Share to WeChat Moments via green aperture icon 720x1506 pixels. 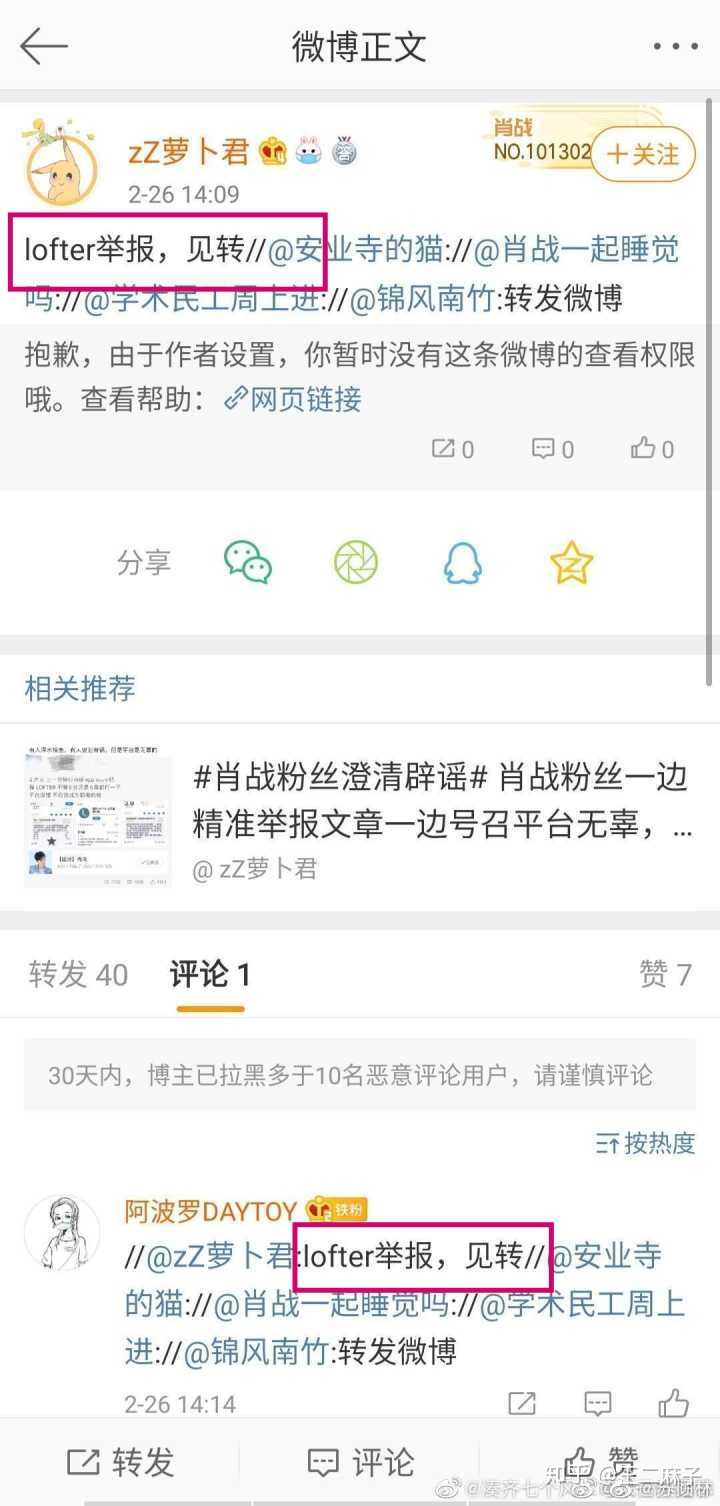coord(355,563)
